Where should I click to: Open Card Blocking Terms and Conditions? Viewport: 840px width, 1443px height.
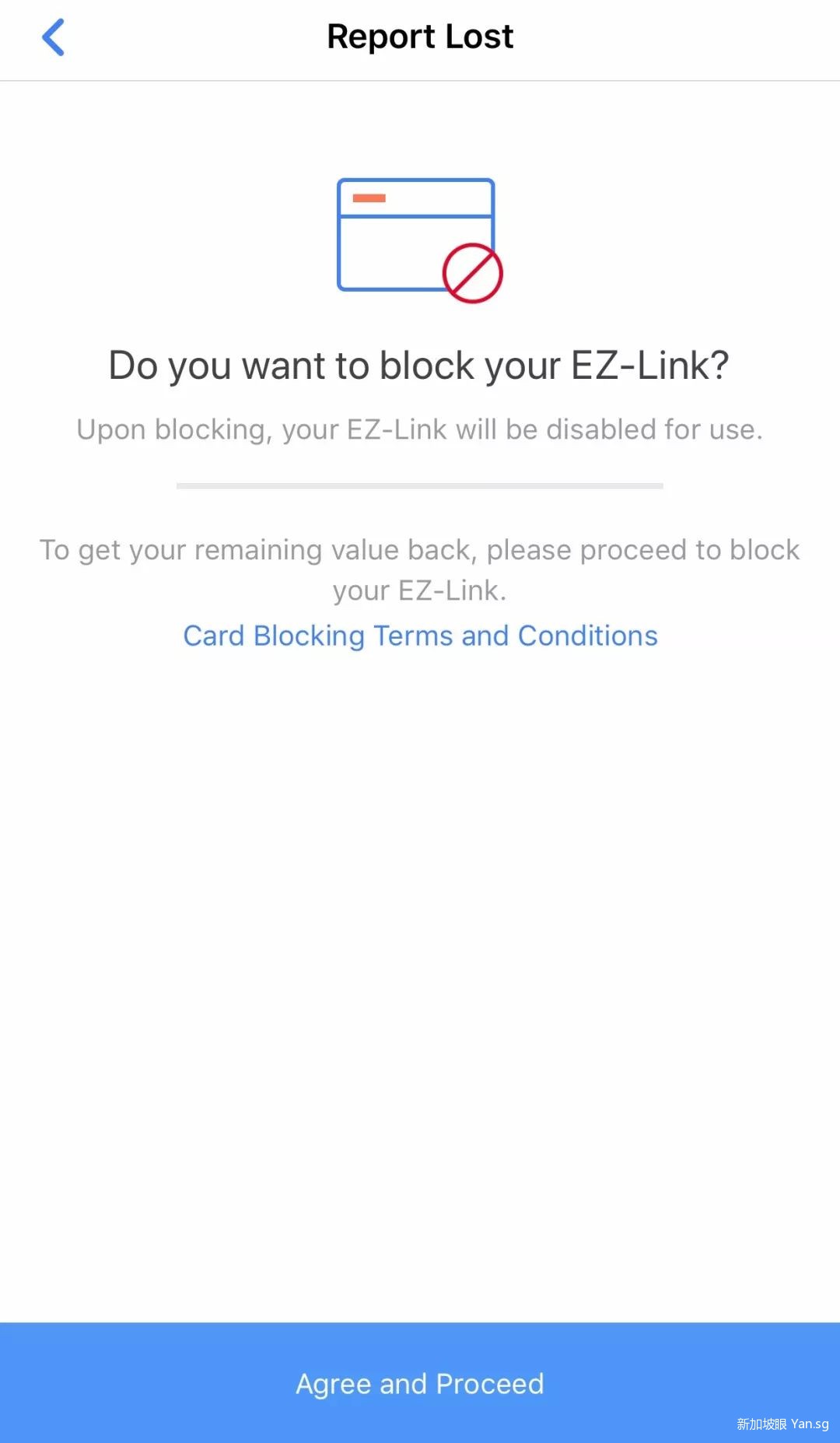(420, 636)
